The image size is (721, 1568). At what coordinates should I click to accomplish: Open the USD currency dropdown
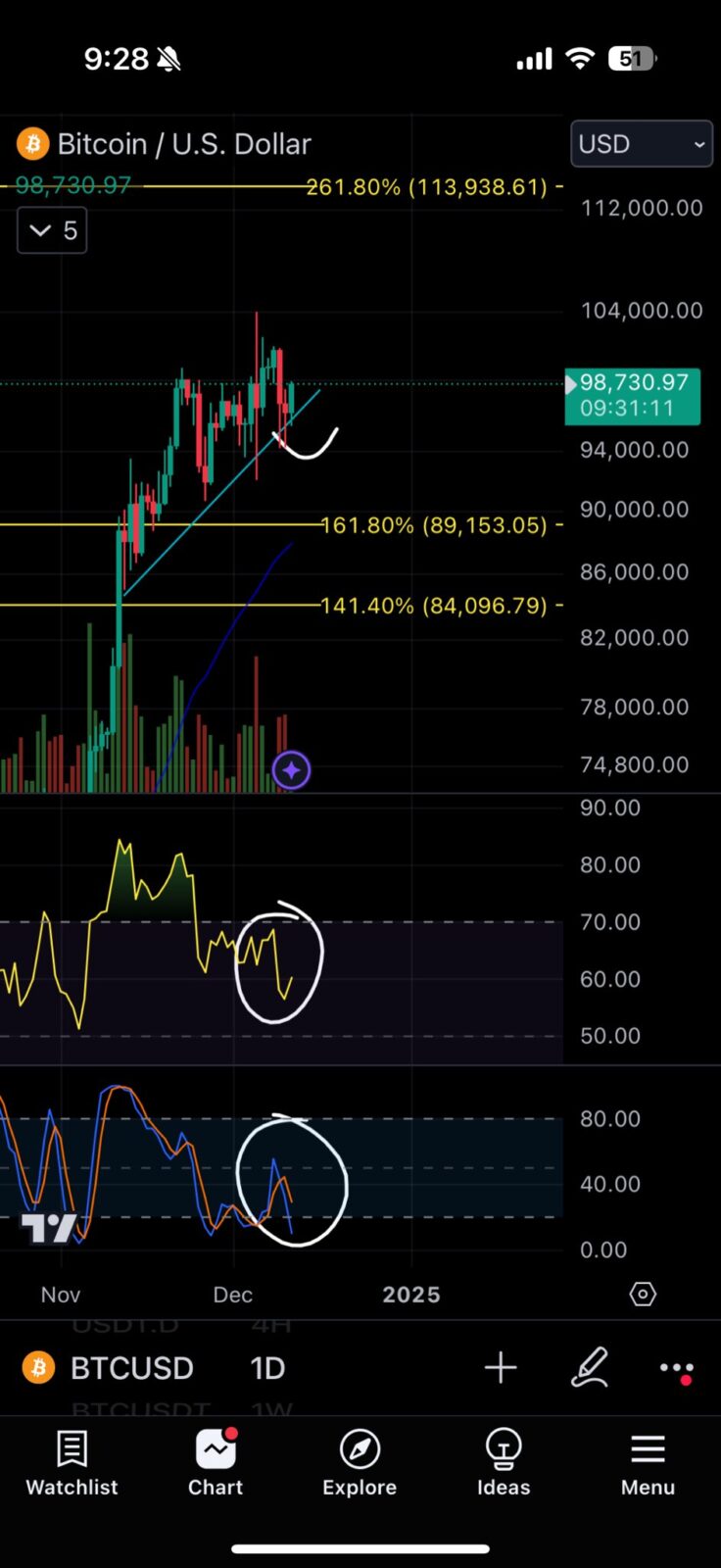tap(641, 144)
